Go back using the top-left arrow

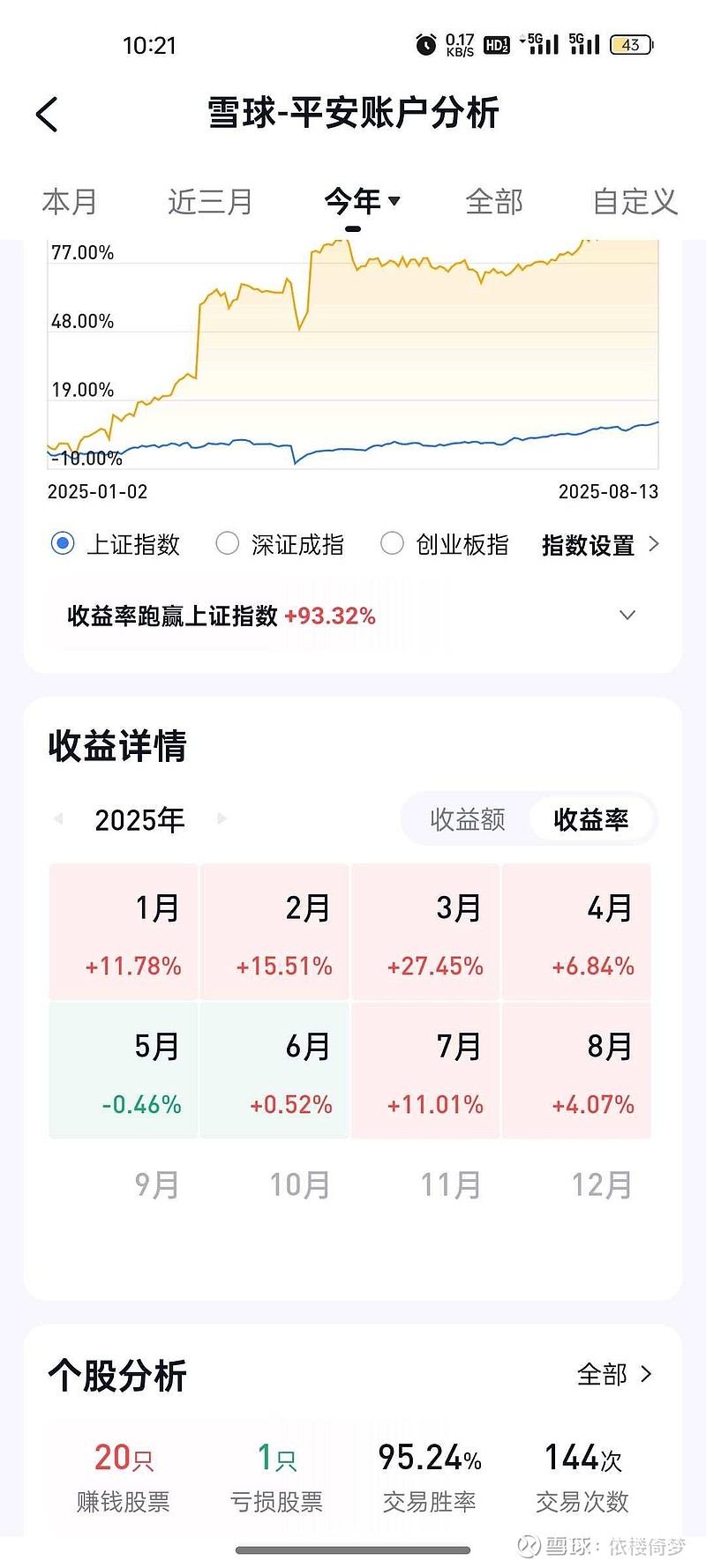[x=47, y=115]
